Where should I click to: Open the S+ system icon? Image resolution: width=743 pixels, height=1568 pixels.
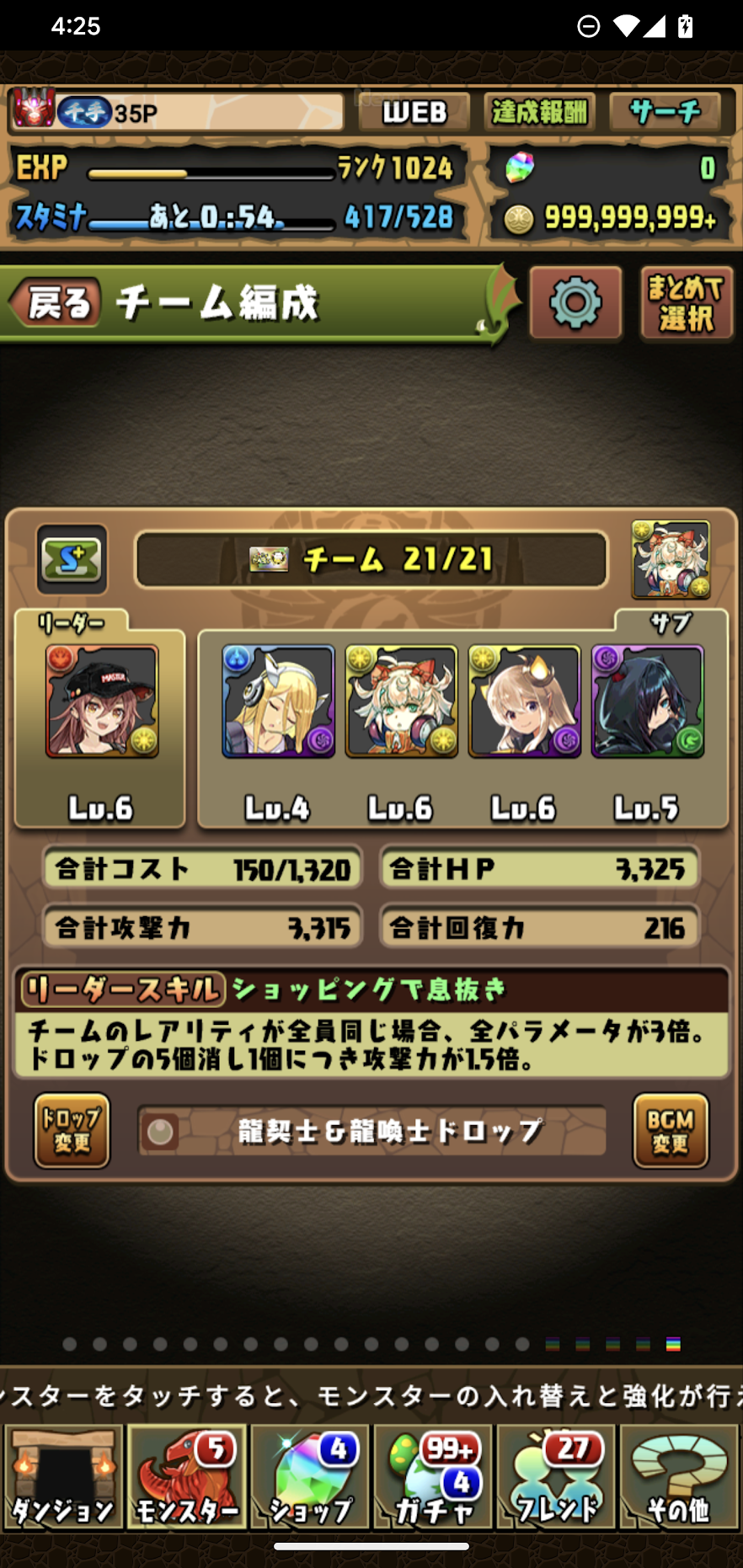pyautogui.click(x=72, y=559)
